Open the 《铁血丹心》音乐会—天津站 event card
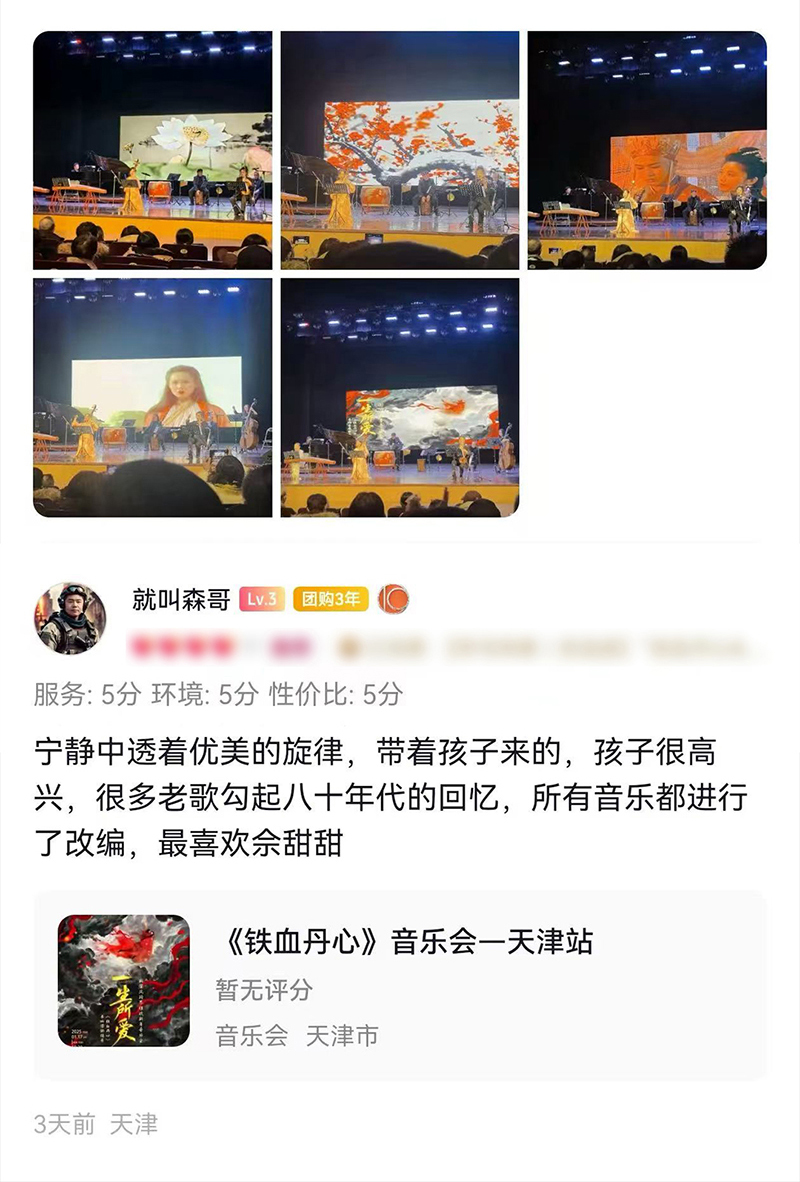The width and height of the screenshot is (800, 1182). click(400, 985)
